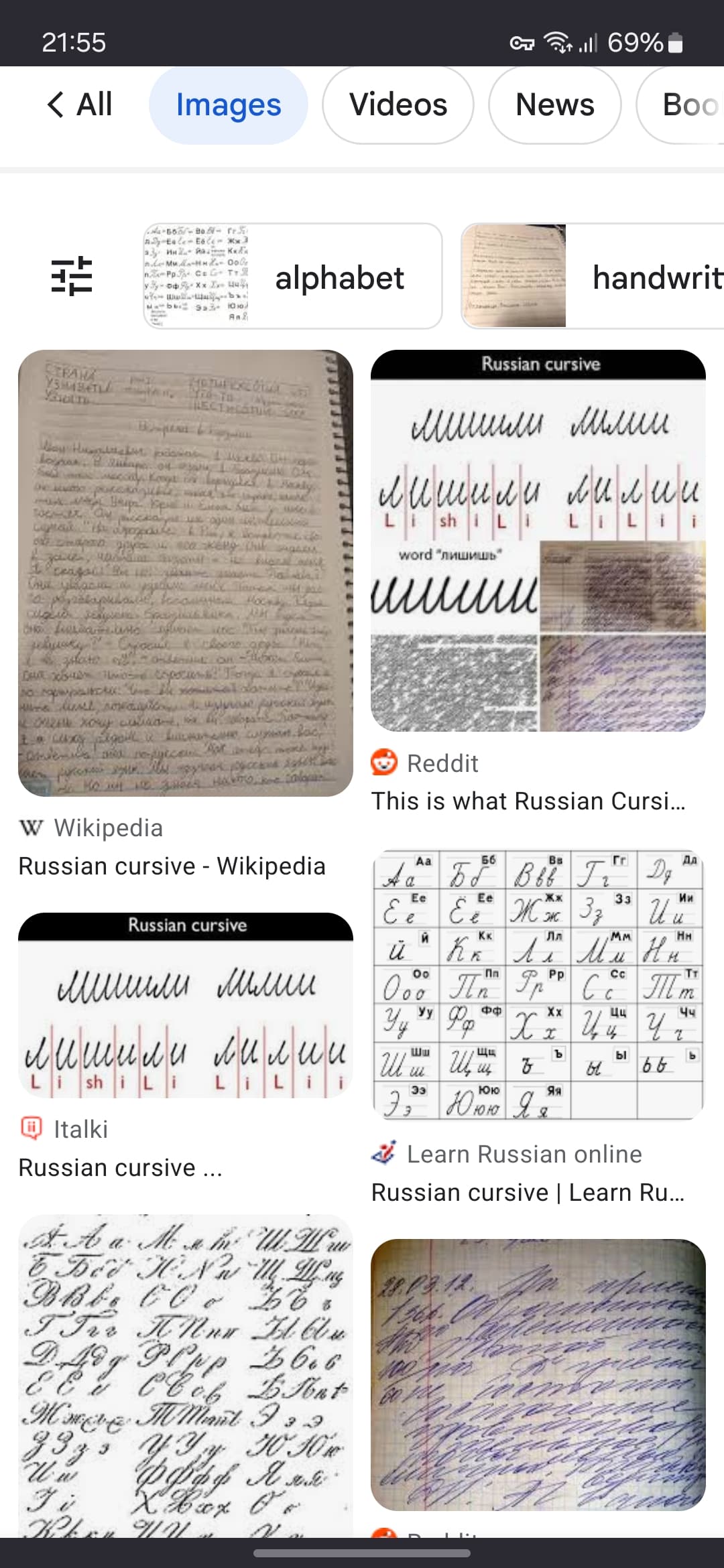Open the Learn Russian online alphabet chart
Screen dimensions: 724x1568
coord(538,984)
